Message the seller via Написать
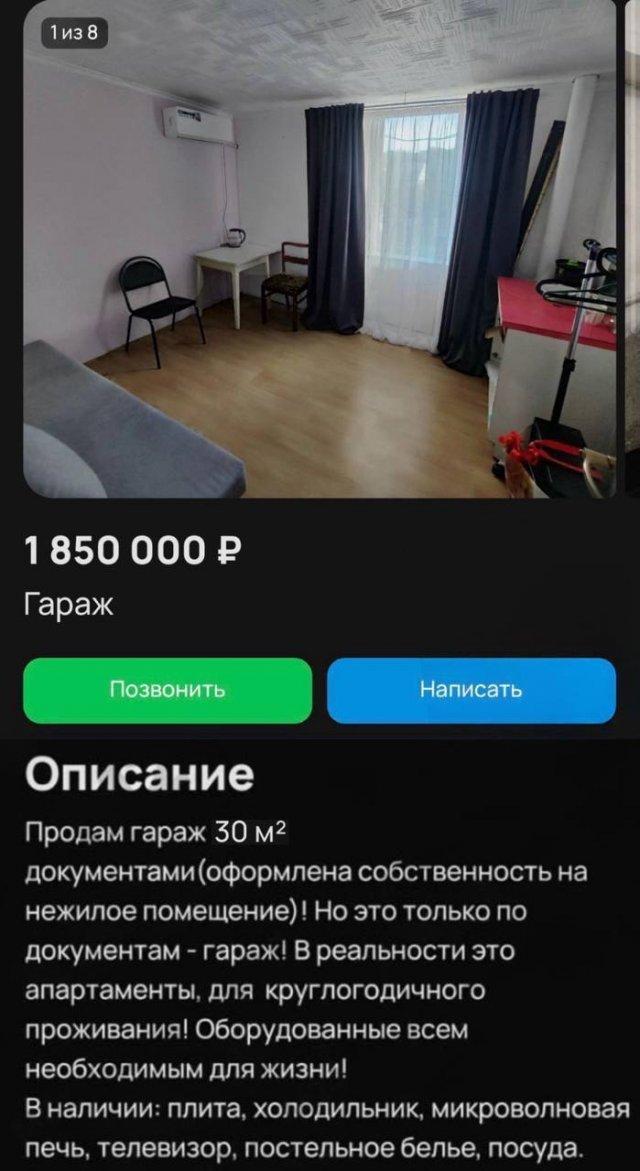640x1171 pixels. click(470, 690)
